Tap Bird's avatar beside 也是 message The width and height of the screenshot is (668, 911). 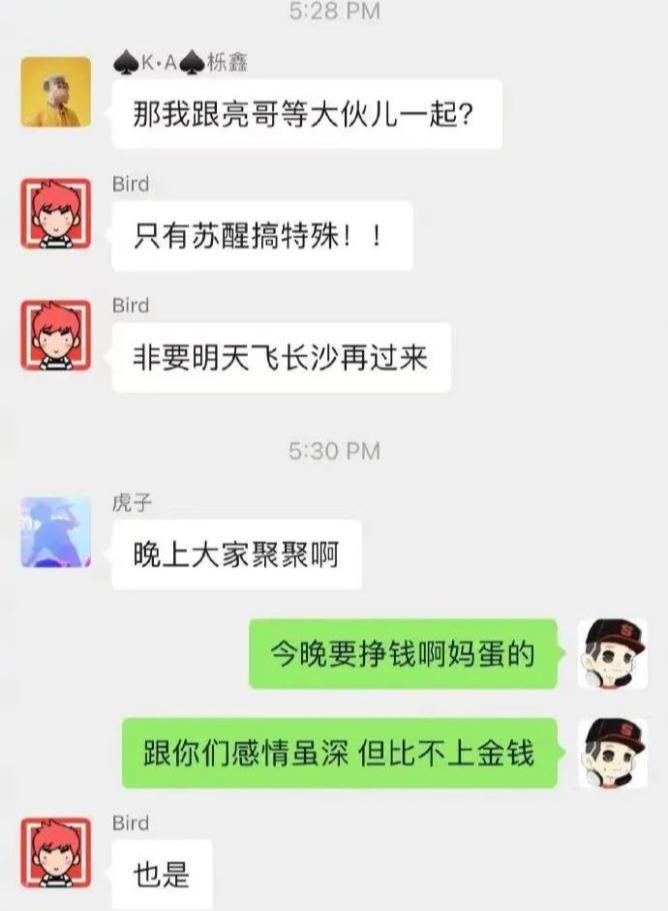pyautogui.click(x=56, y=853)
